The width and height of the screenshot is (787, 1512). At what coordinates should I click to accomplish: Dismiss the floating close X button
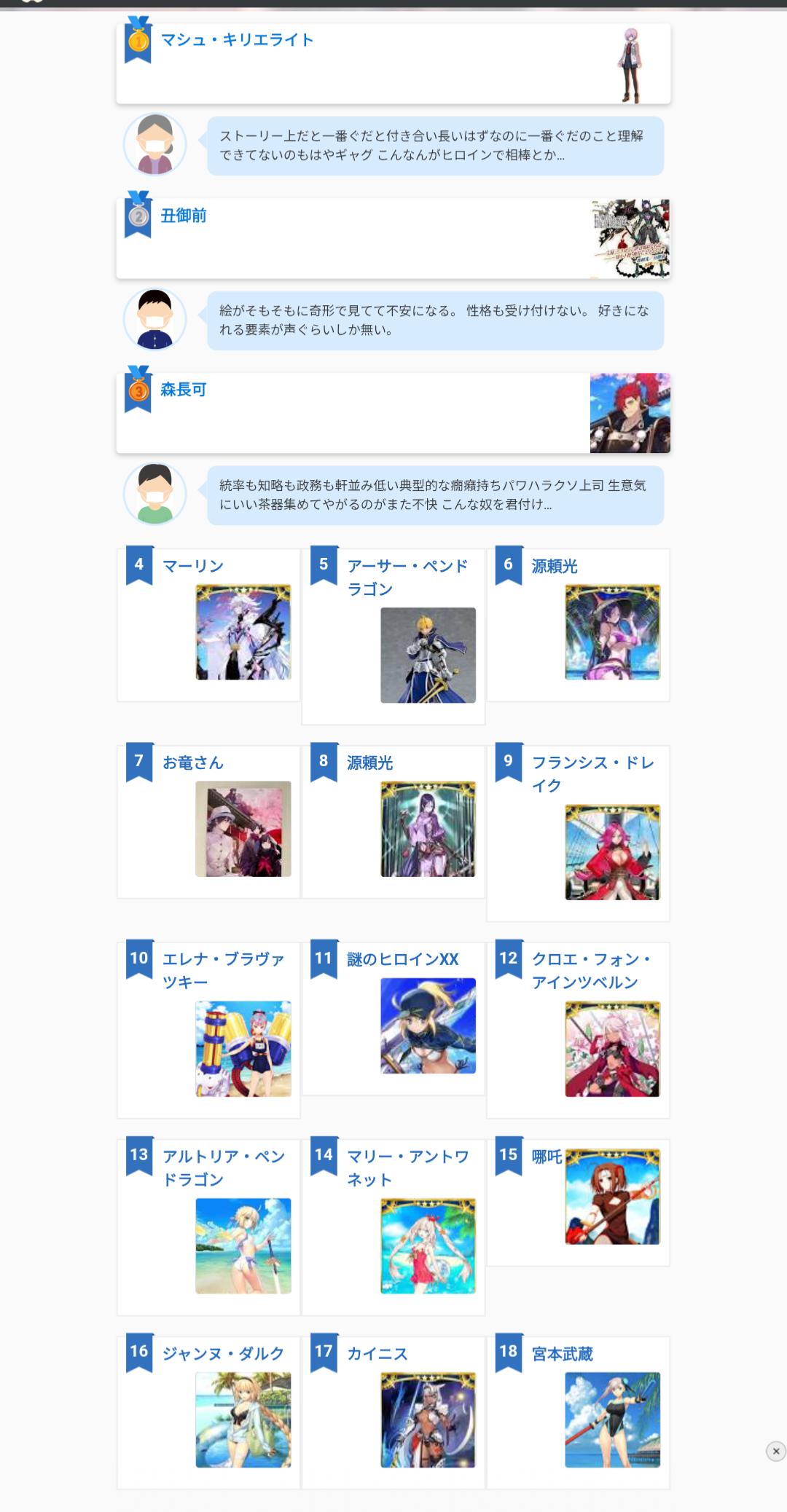[776, 1451]
